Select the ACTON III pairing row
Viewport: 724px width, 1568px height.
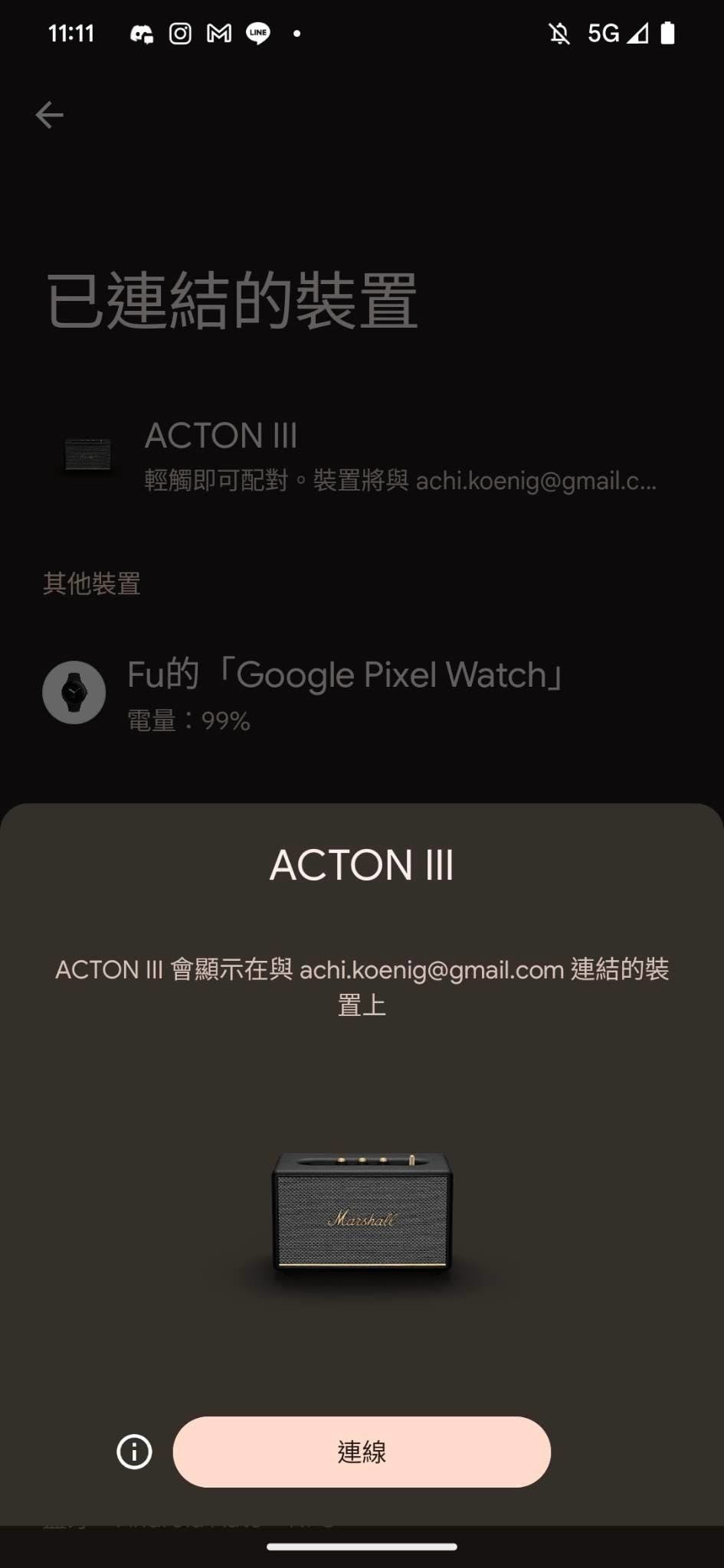[360, 456]
